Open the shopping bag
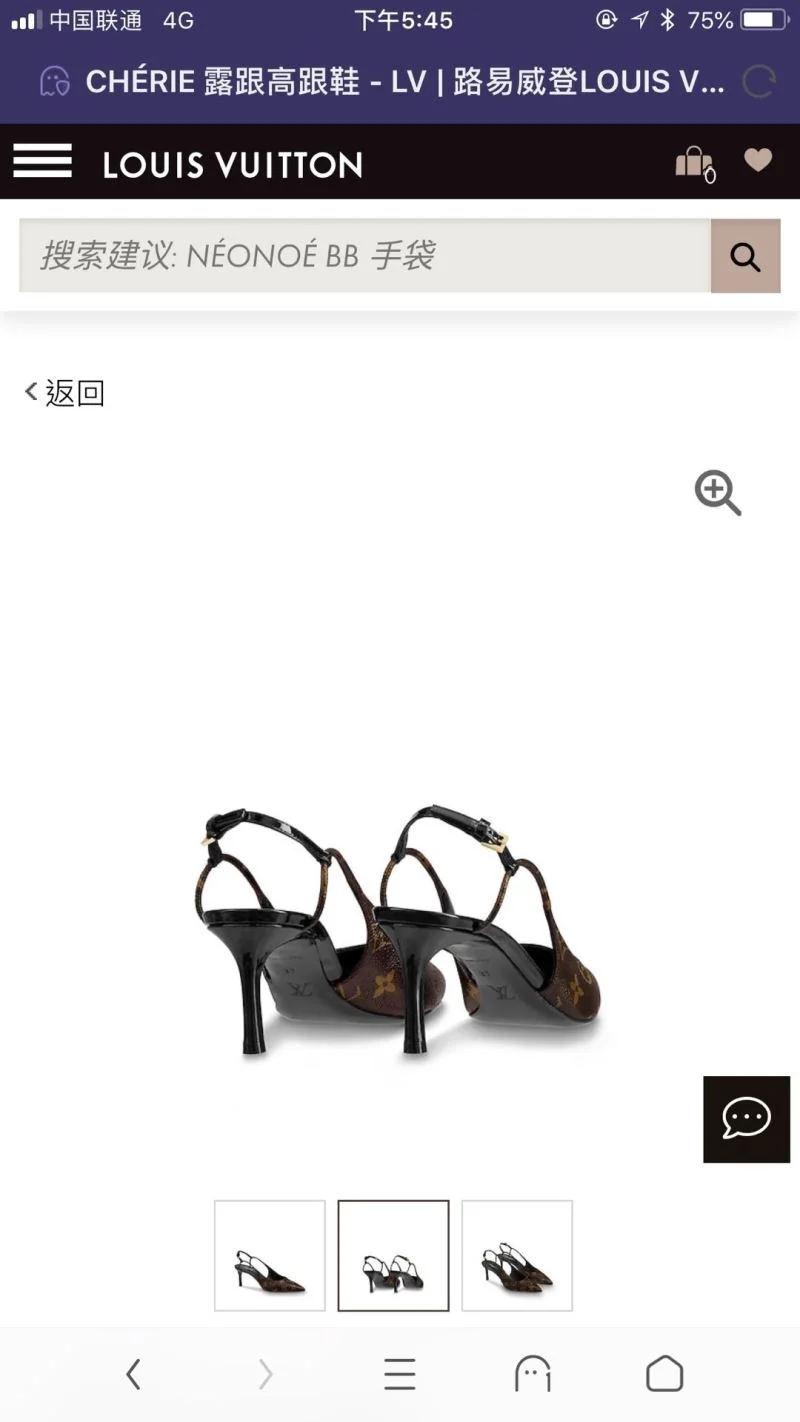Image resolution: width=800 pixels, height=1422 pixels. [695, 163]
